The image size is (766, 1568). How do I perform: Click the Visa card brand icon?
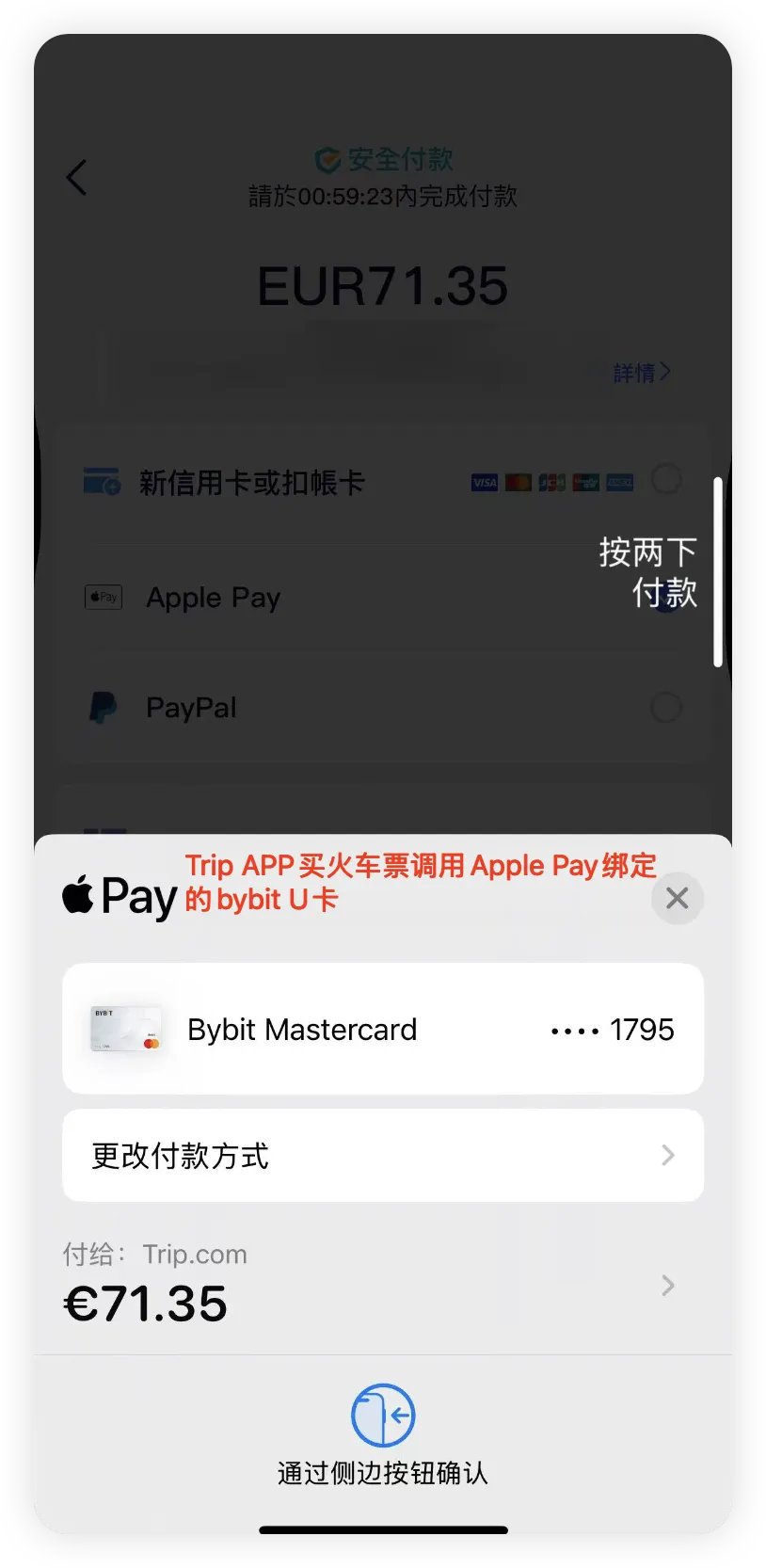coord(483,481)
